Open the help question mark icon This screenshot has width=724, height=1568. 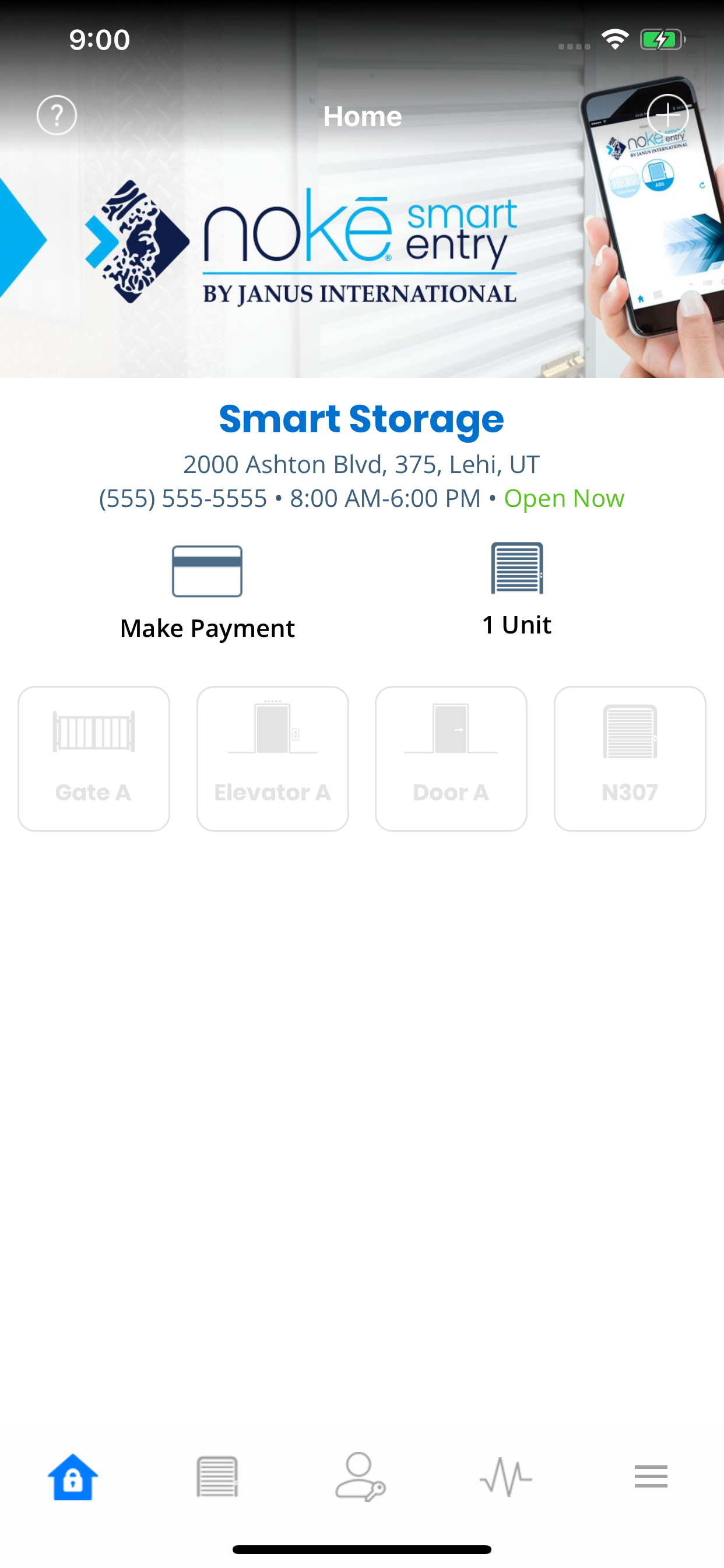coord(57,114)
